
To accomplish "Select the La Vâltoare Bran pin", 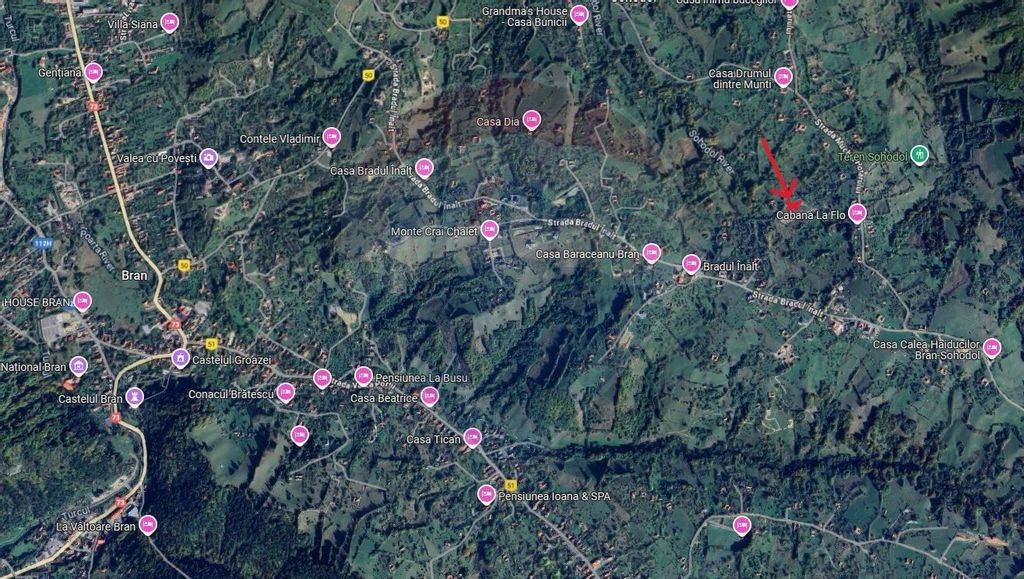I will tap(148, 524).
